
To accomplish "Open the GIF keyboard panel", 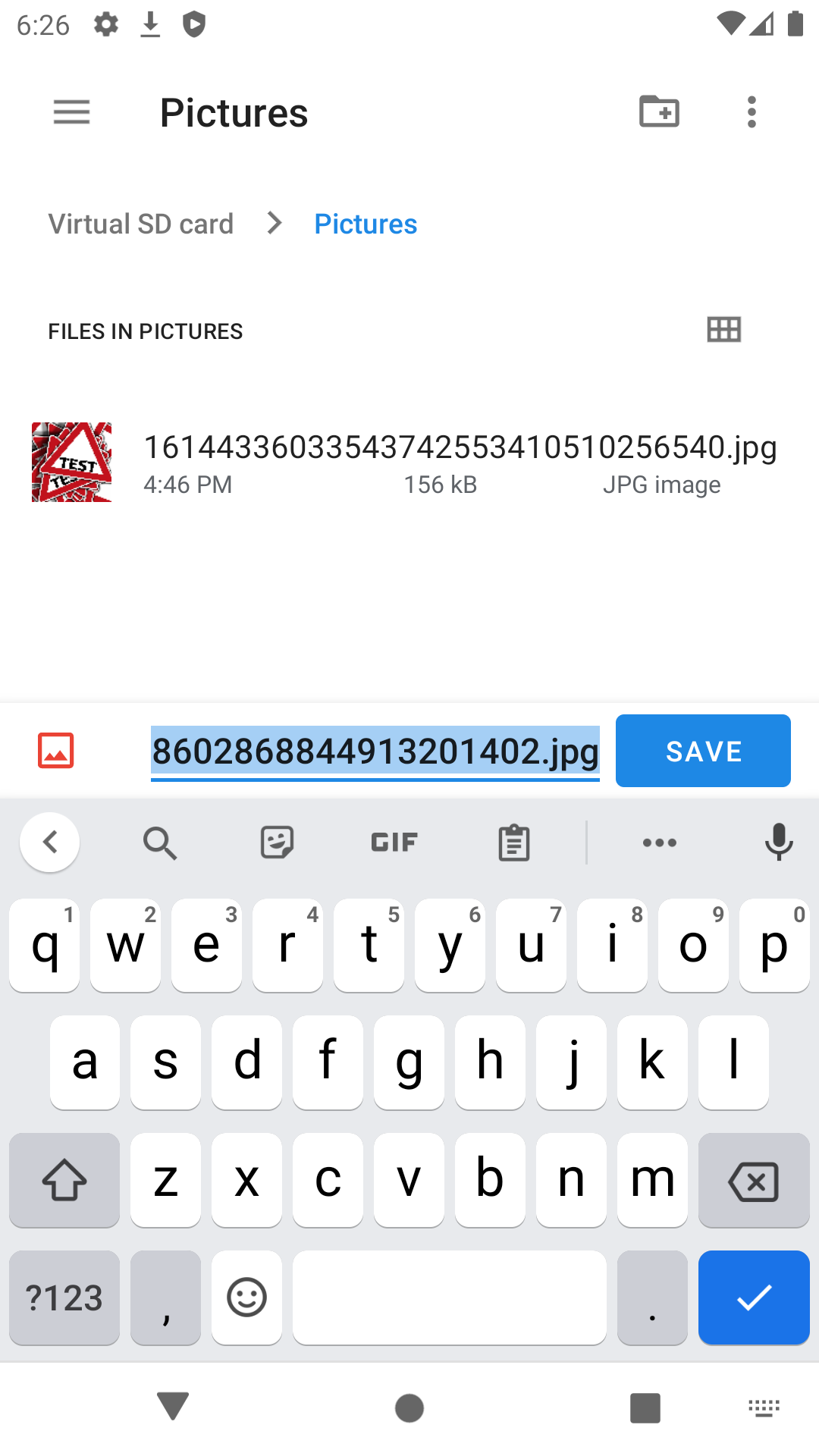I will coord(394,843).
